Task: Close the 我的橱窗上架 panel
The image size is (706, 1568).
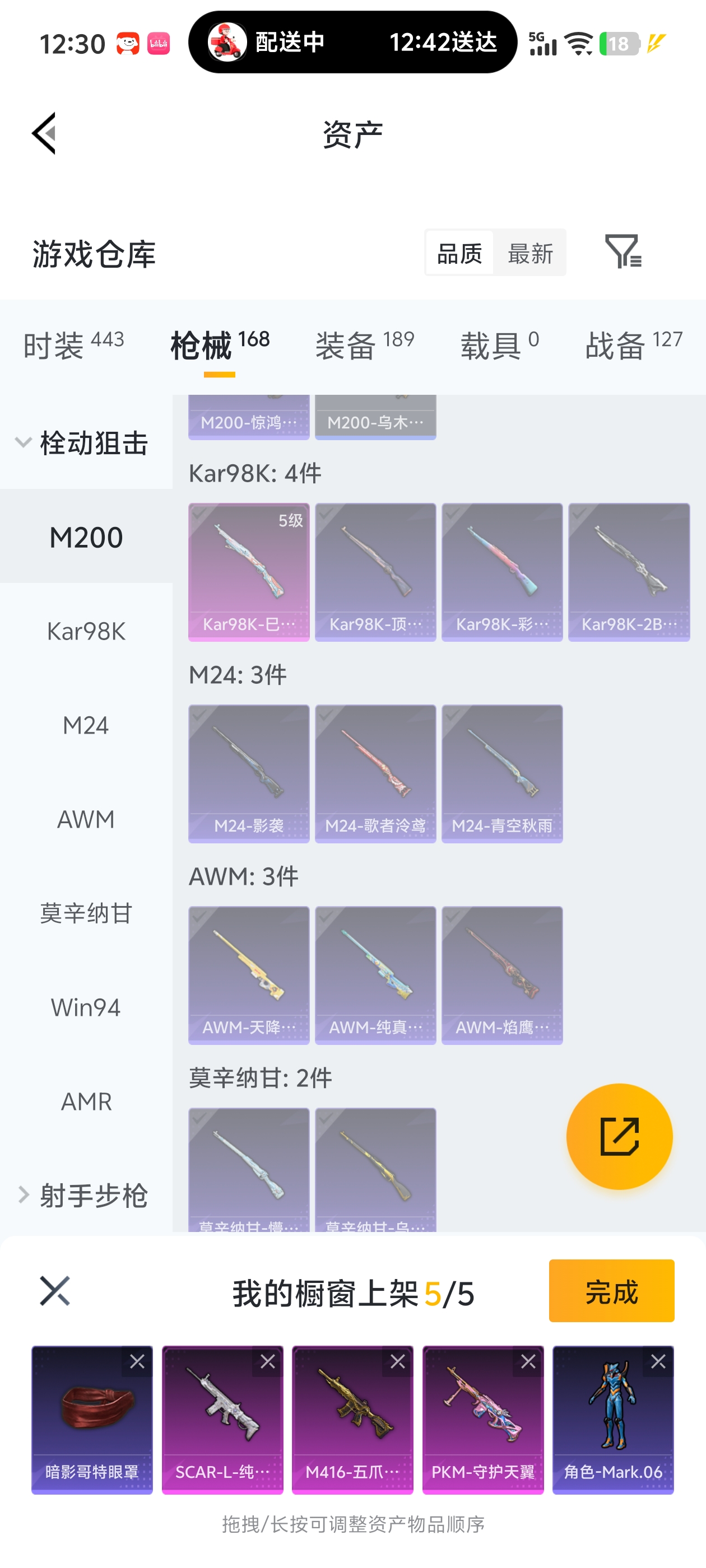Action: (x=55, y=1290)
